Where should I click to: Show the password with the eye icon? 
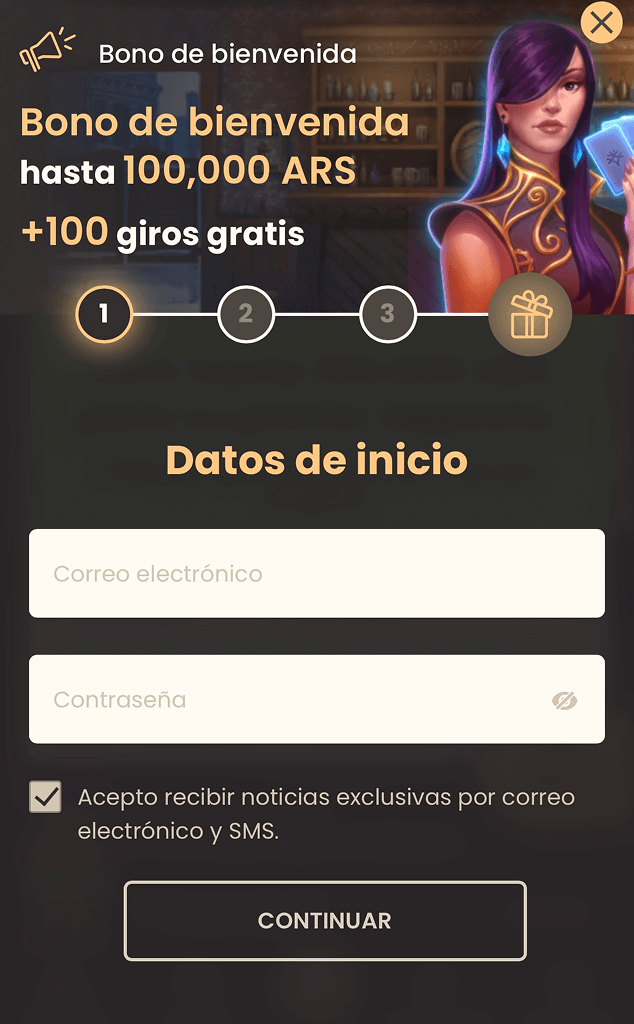(x=565, y=701)
